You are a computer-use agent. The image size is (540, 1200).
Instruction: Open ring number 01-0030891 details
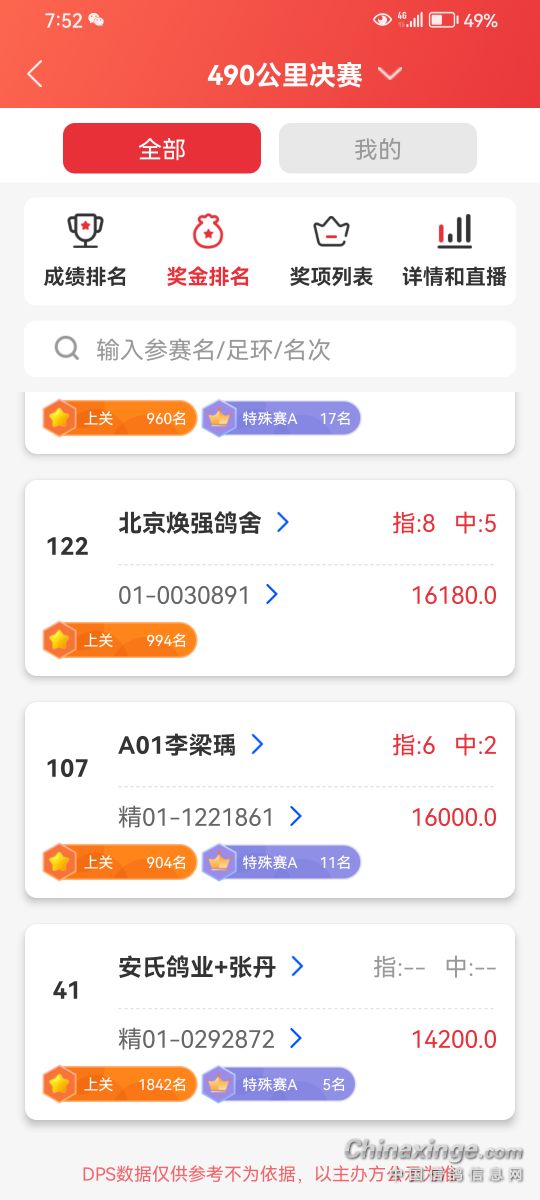198,595
